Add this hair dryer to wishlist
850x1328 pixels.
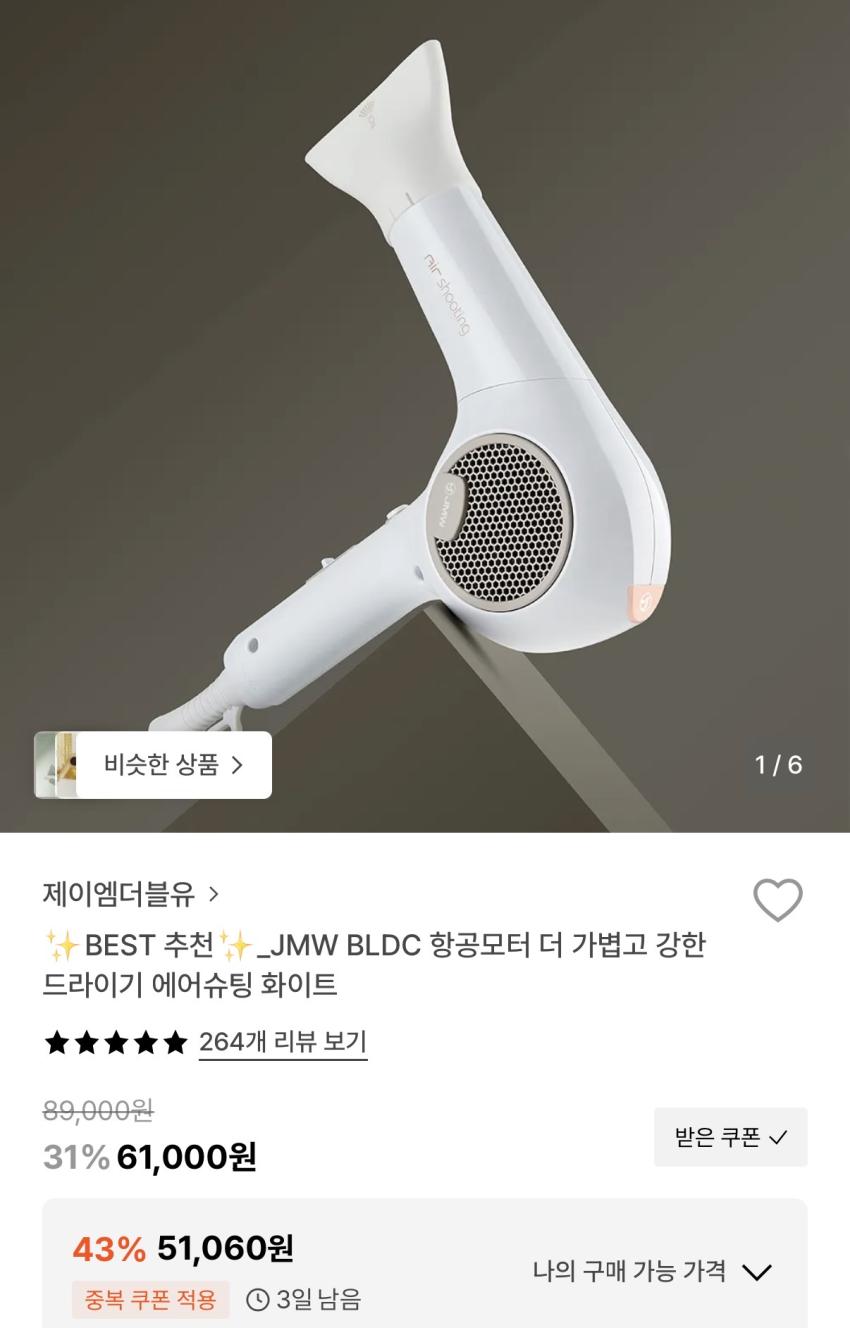tap(777, 900)
